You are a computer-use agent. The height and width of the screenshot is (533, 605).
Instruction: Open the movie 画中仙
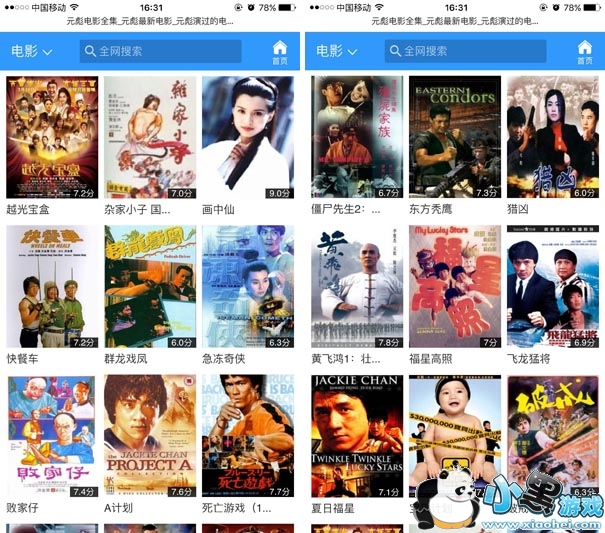[x=248, y=138]
